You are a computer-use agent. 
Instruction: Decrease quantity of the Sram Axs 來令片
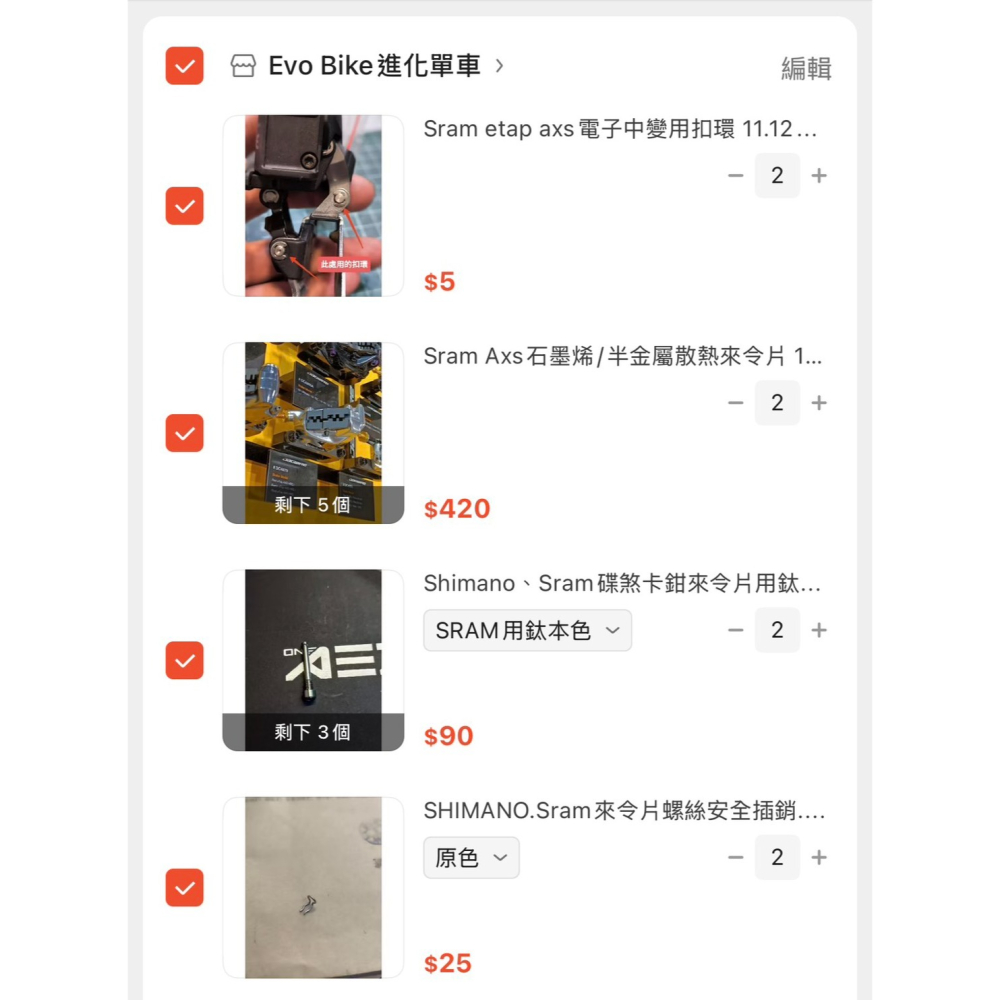coord(736,403)
